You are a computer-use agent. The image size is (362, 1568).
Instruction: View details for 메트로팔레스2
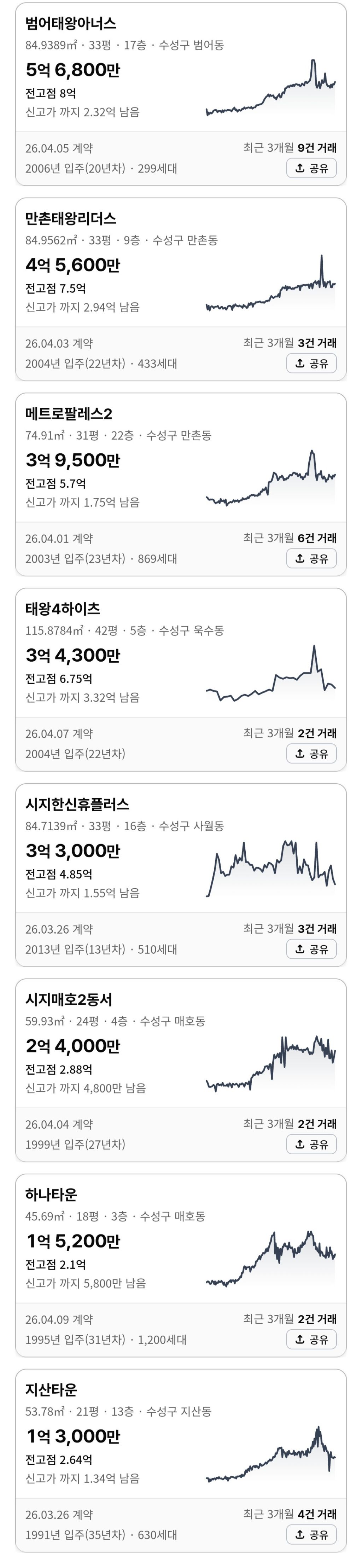(69, 414)
